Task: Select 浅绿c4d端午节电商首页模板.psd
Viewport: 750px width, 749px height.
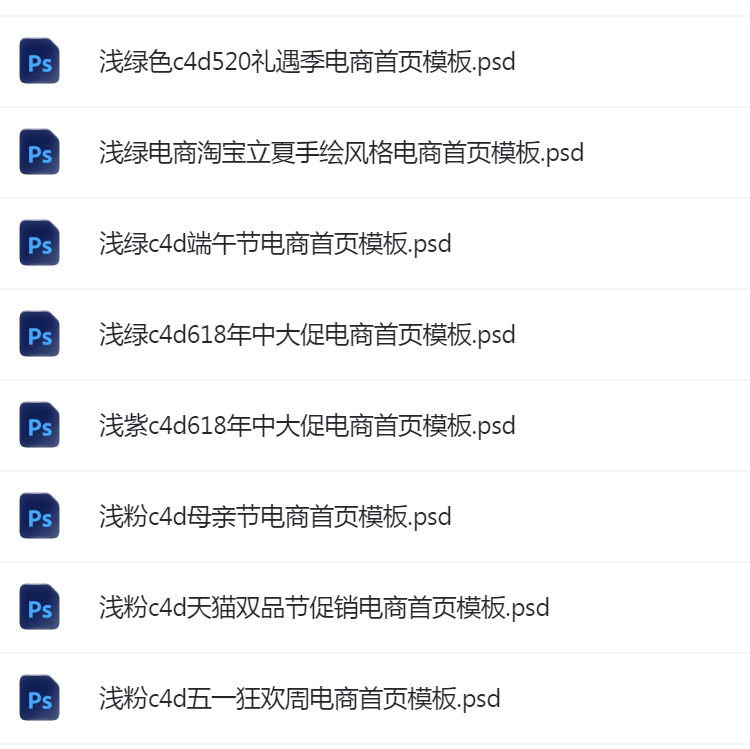Action: [275, 244]
